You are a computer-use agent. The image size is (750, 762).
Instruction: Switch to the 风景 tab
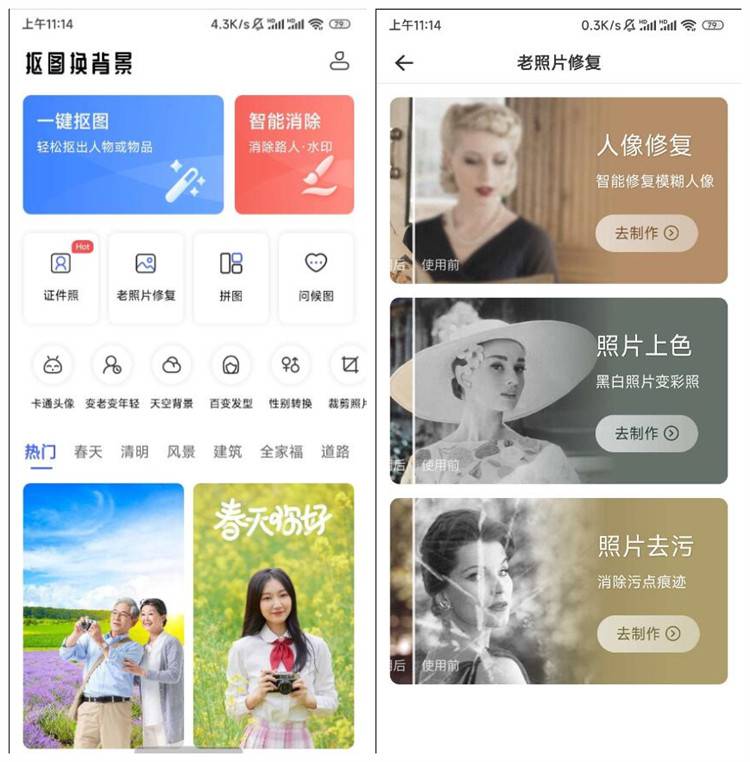point(181,452)
